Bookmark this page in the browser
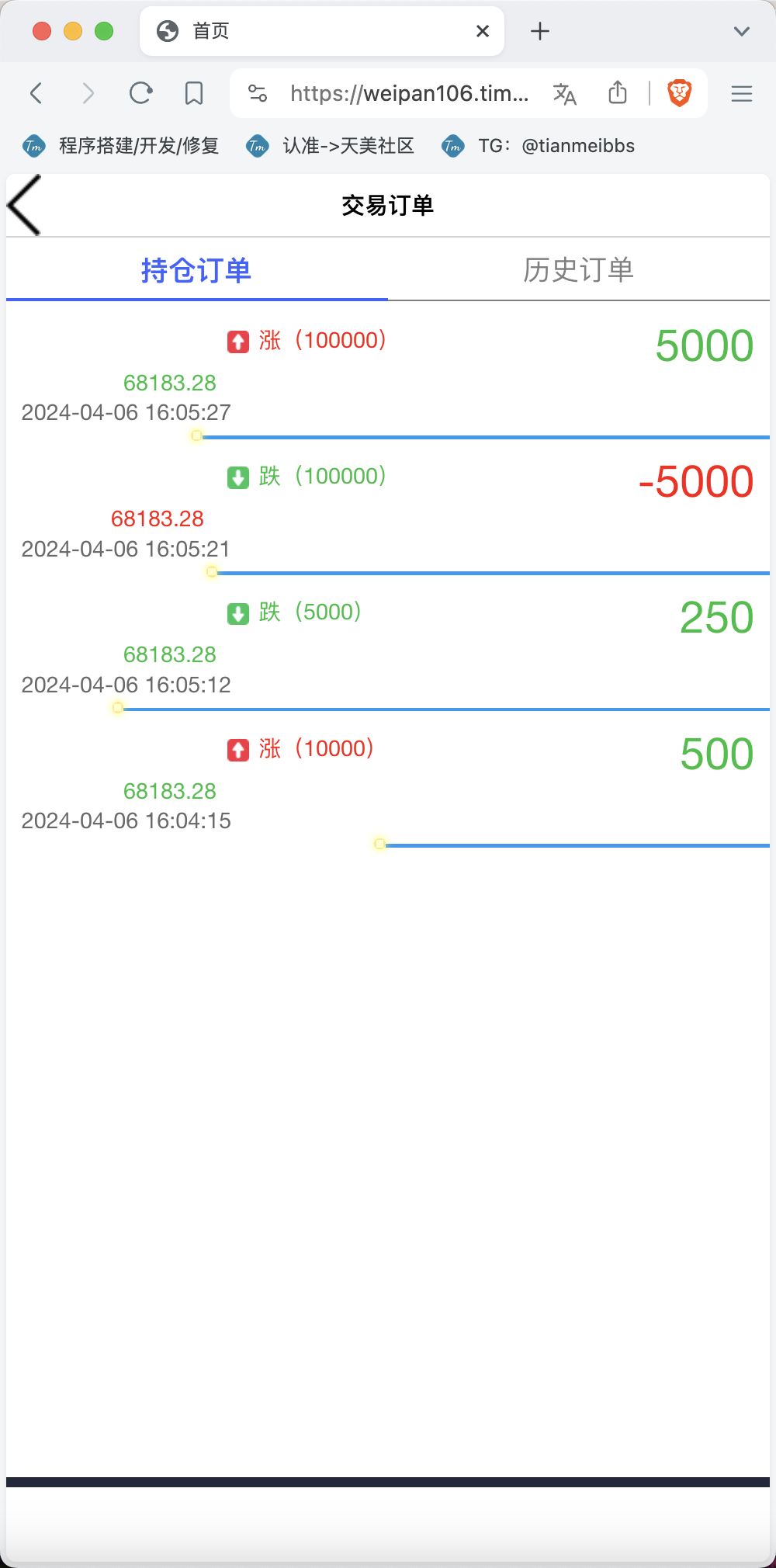 tap(194, 93)
